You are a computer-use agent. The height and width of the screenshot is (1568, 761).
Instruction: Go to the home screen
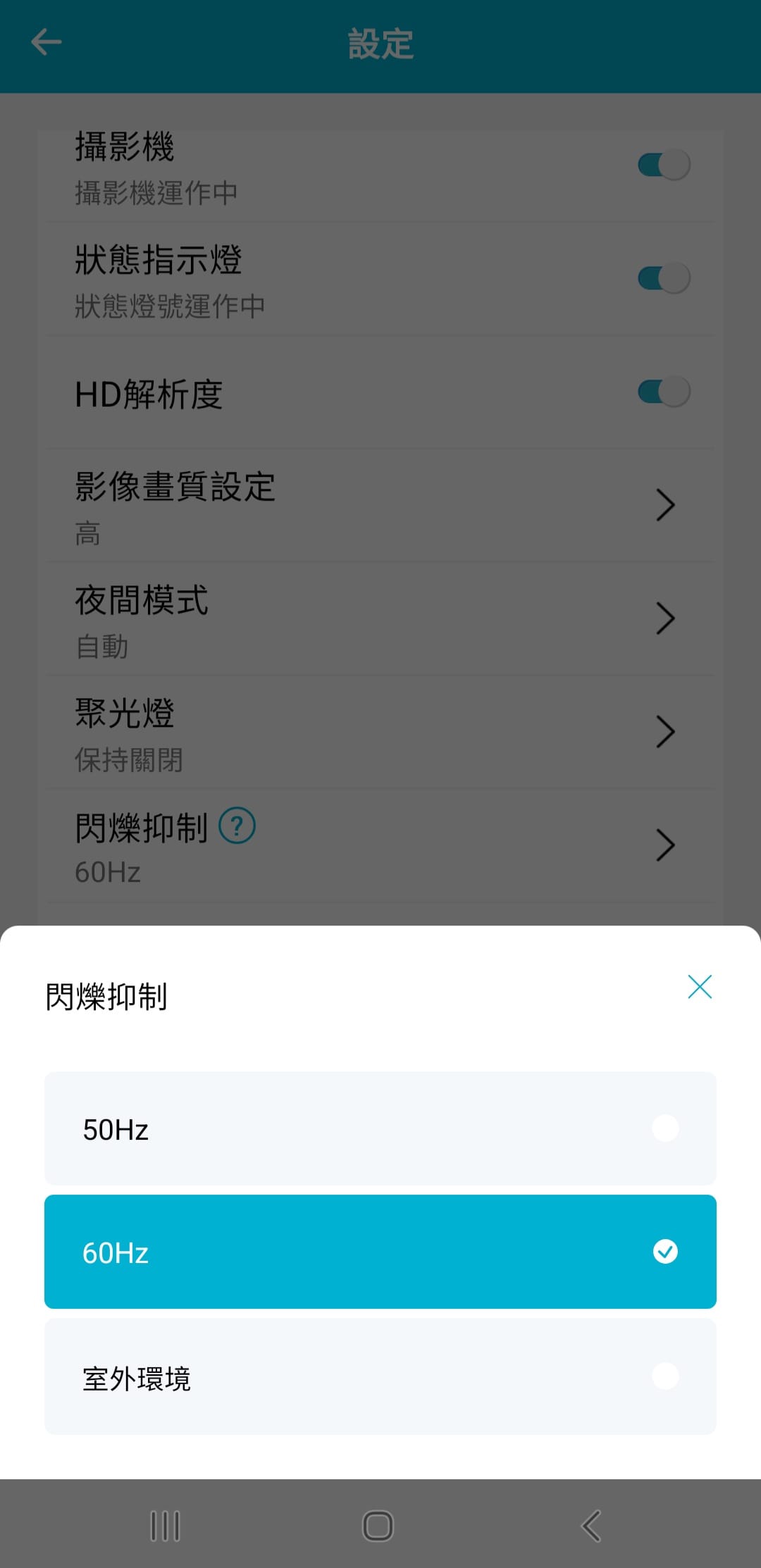click(378, 1526)
